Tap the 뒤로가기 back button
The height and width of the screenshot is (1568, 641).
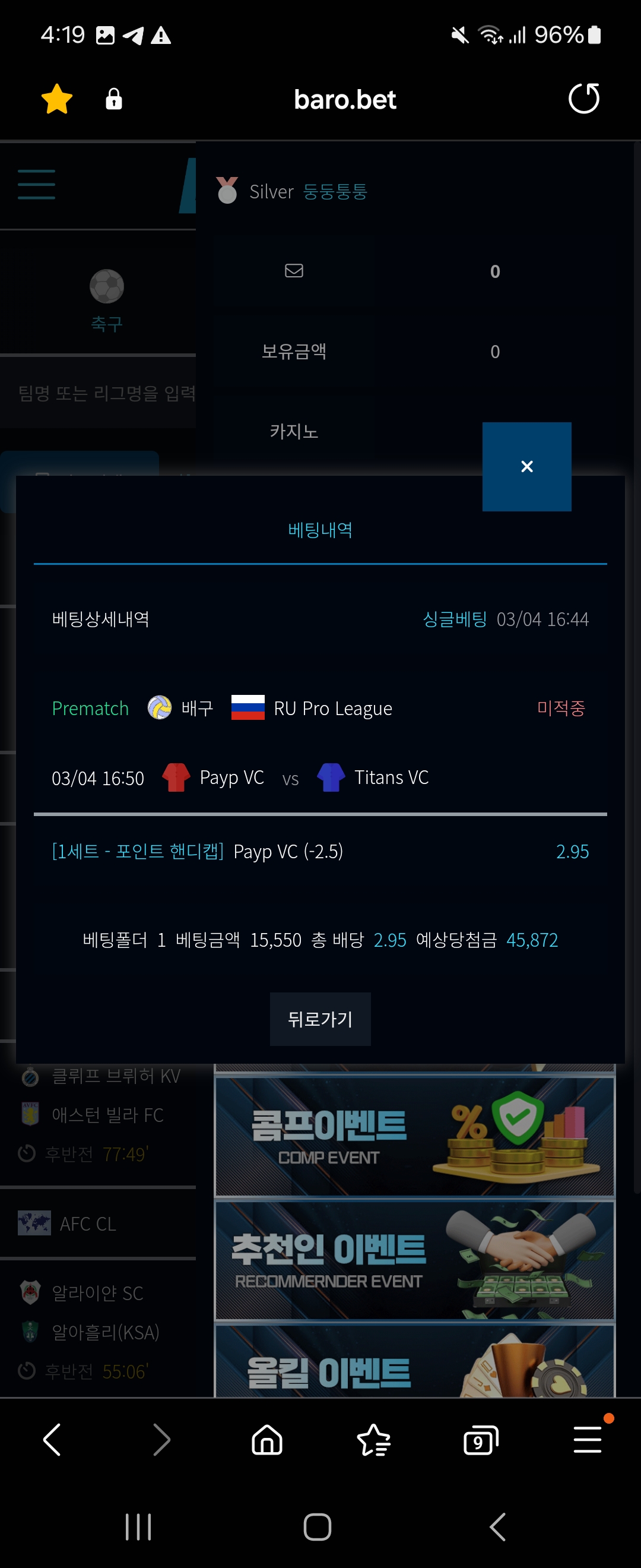point(320,1019)
